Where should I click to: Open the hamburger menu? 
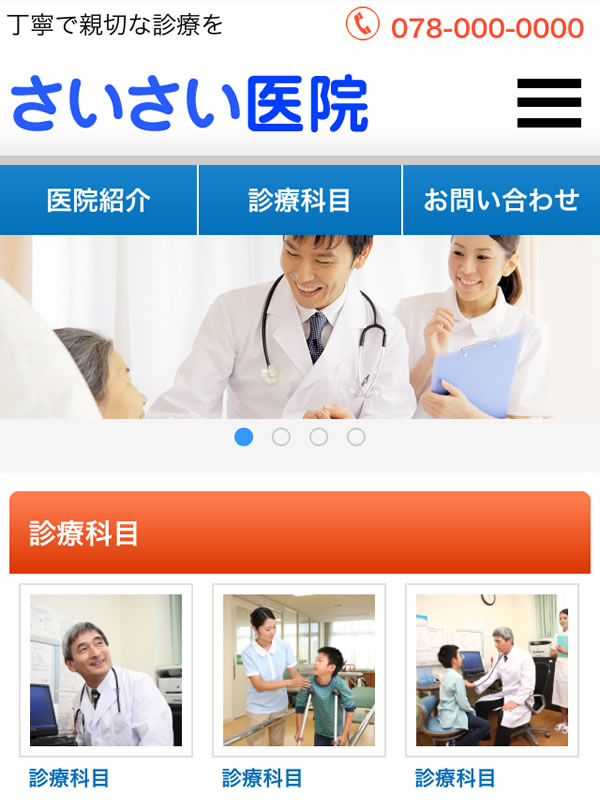549,103
